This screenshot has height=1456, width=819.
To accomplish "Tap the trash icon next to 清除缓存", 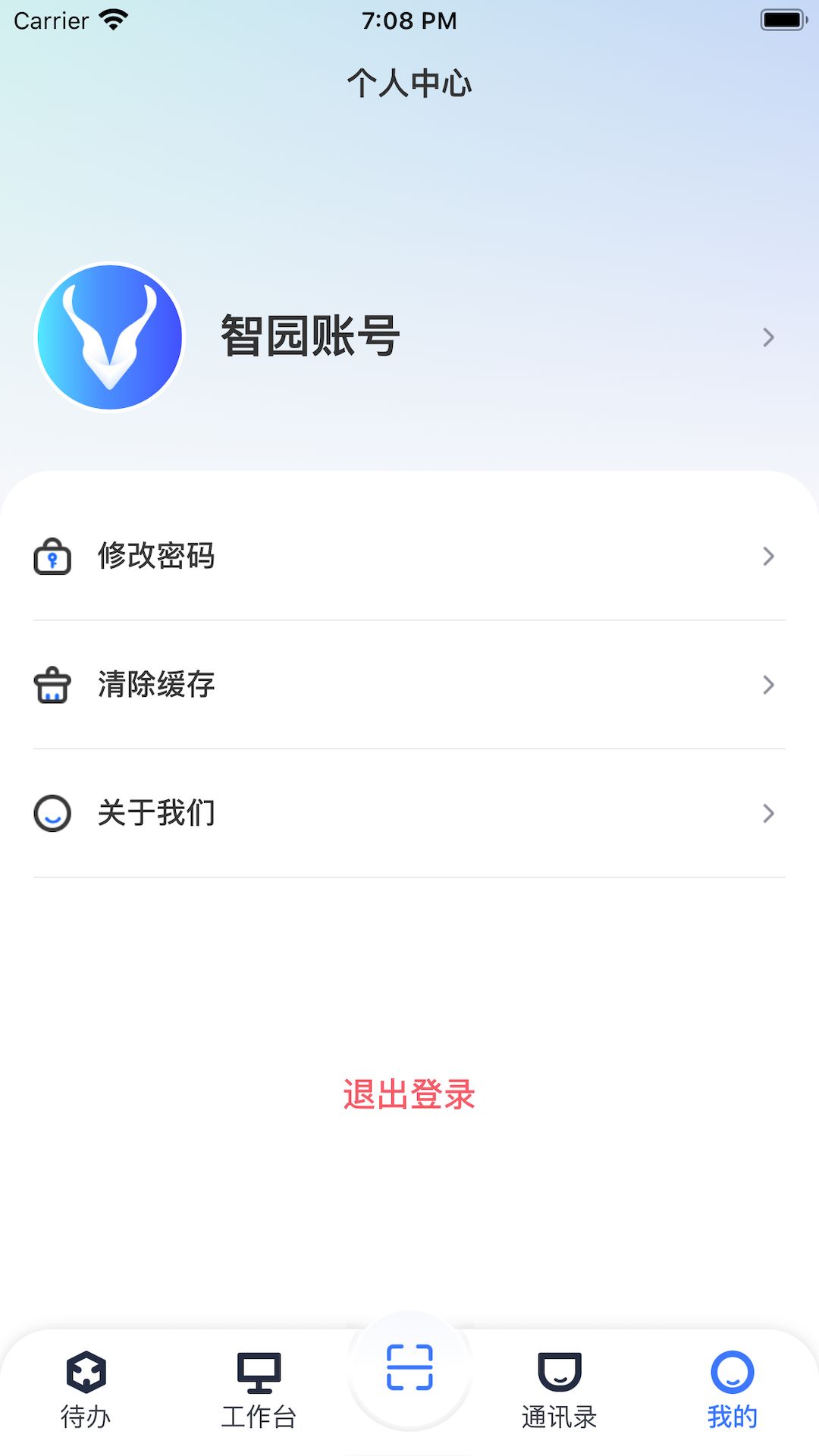I will click(x=52, y=684).
